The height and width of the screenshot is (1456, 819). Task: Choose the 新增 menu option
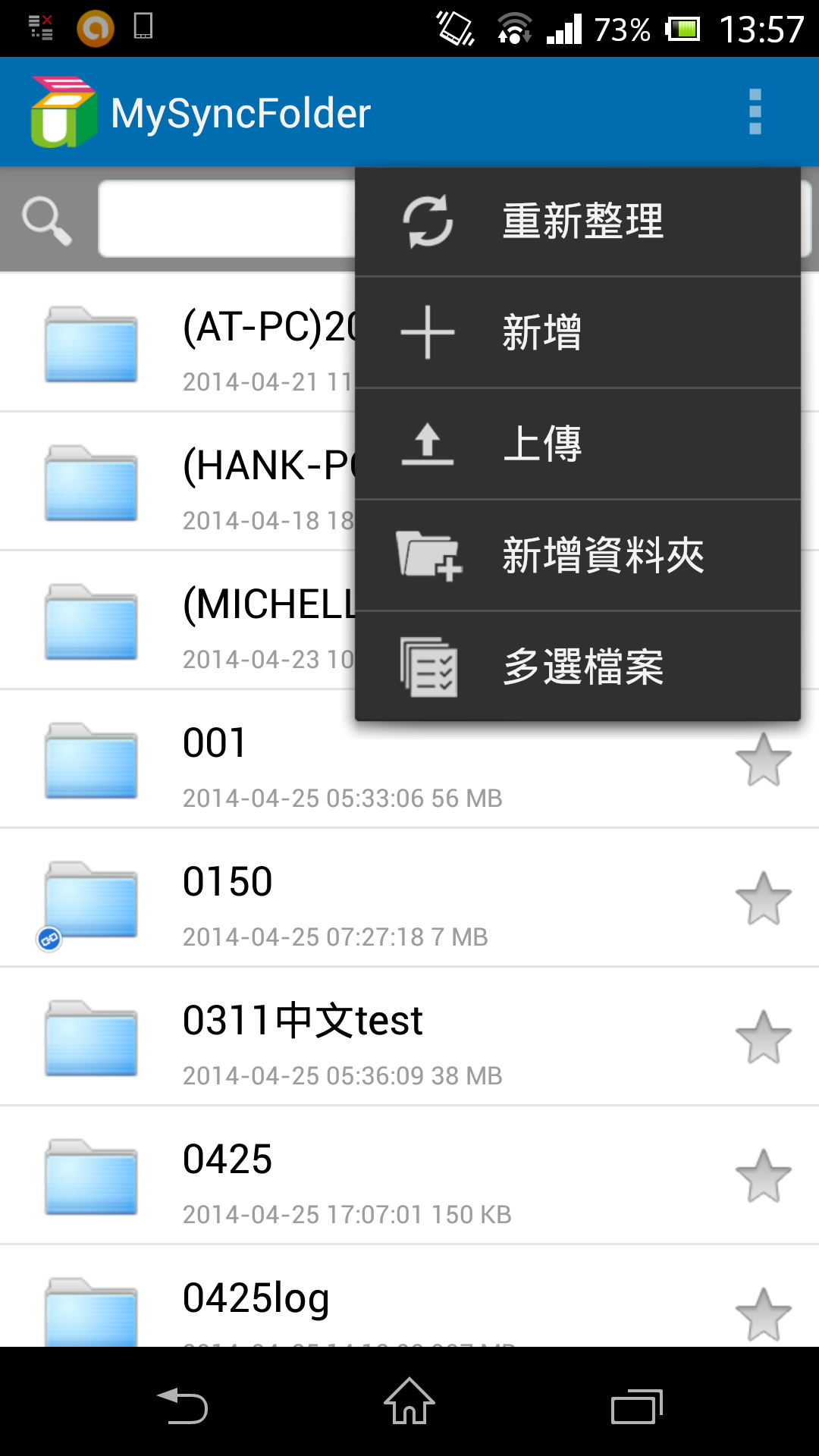pos(578,333)
